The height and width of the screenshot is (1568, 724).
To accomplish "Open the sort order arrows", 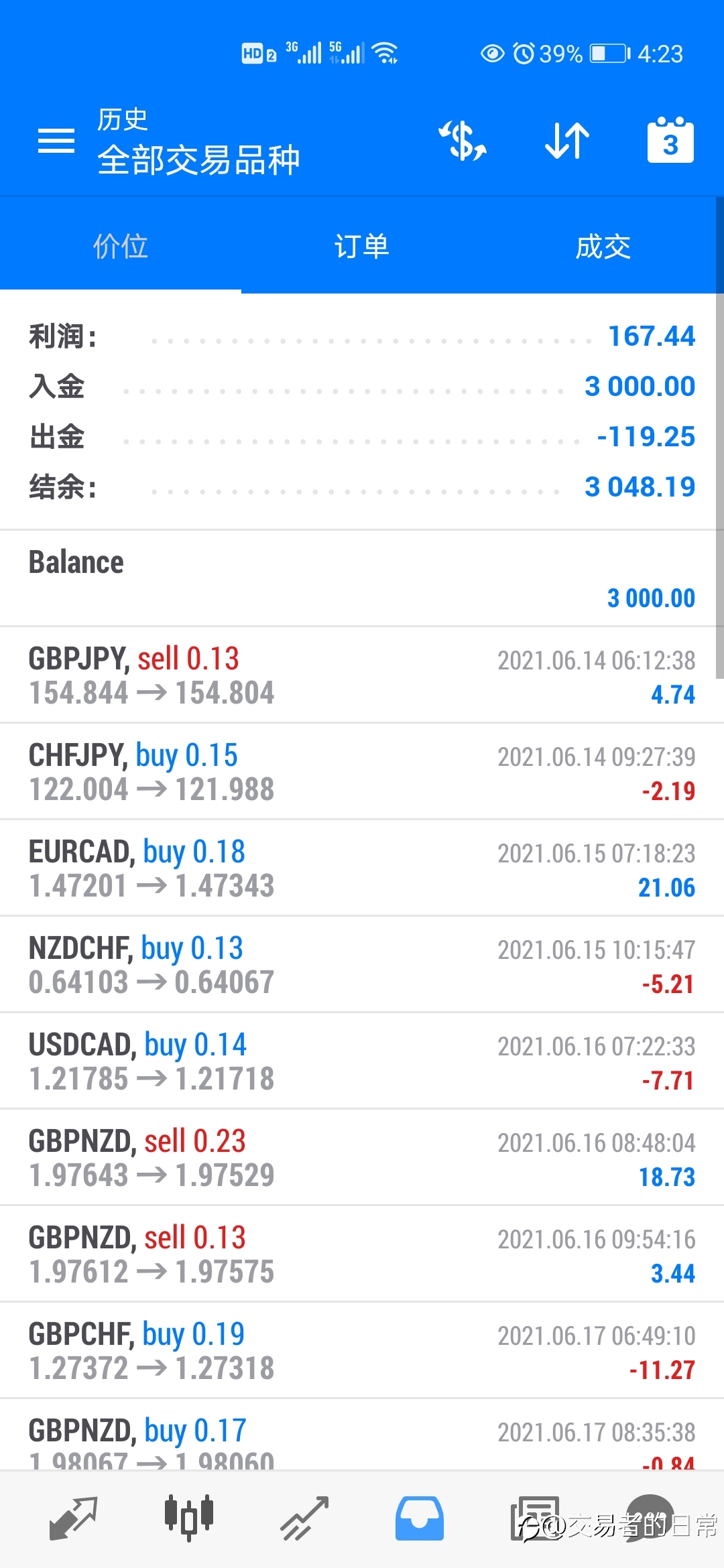I will point(567,141).
